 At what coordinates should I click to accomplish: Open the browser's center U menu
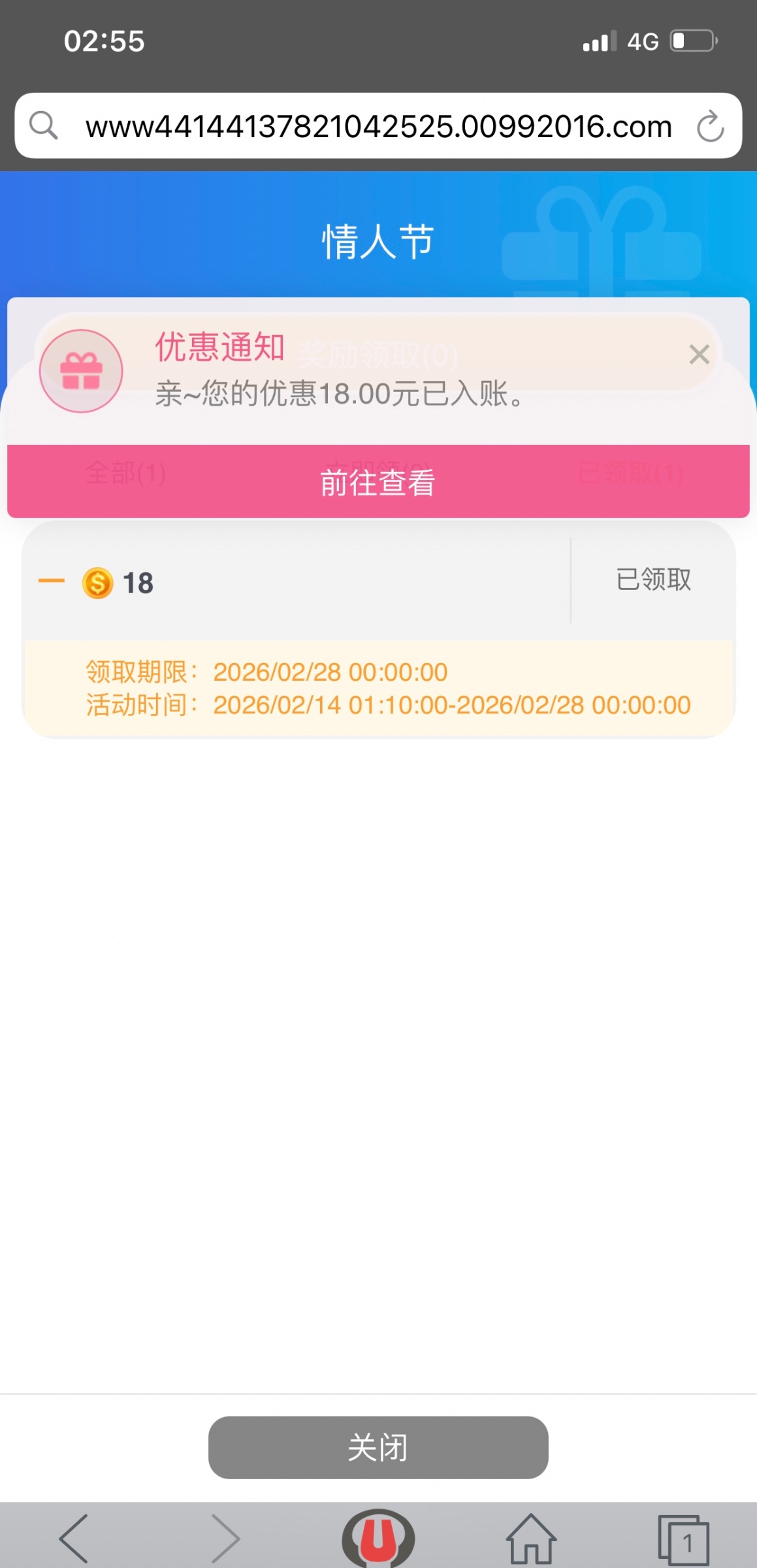(x=378, y=1539)
